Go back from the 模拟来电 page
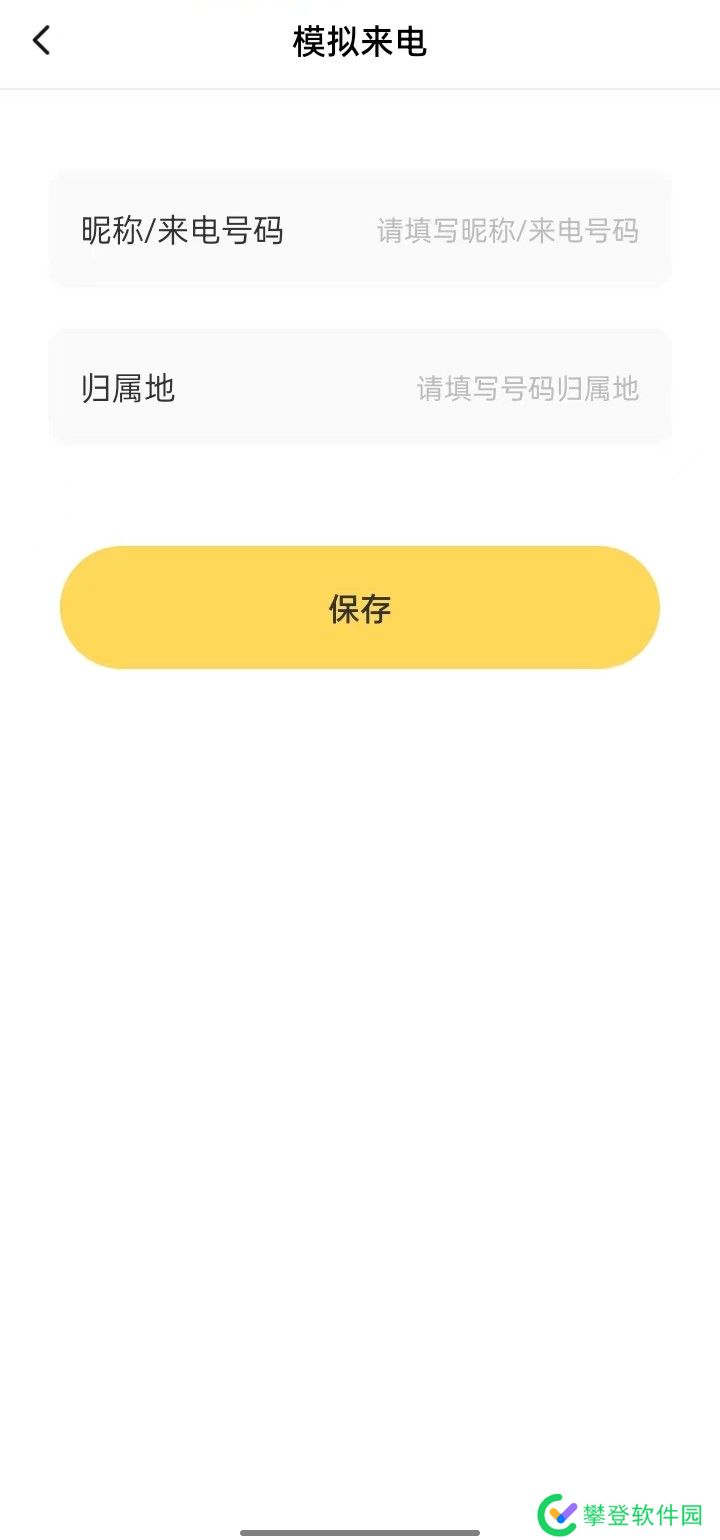This screenshot has height=1540, width=720. (41, 41)
